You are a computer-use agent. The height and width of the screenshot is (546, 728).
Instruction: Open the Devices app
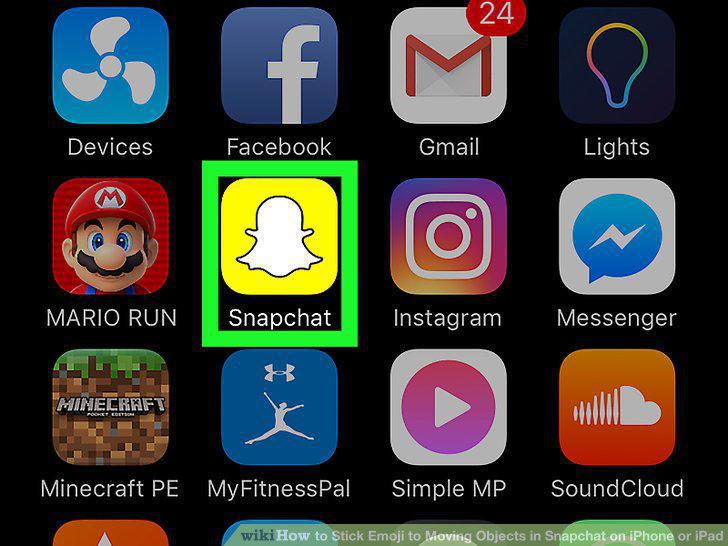tap(110, 65)
